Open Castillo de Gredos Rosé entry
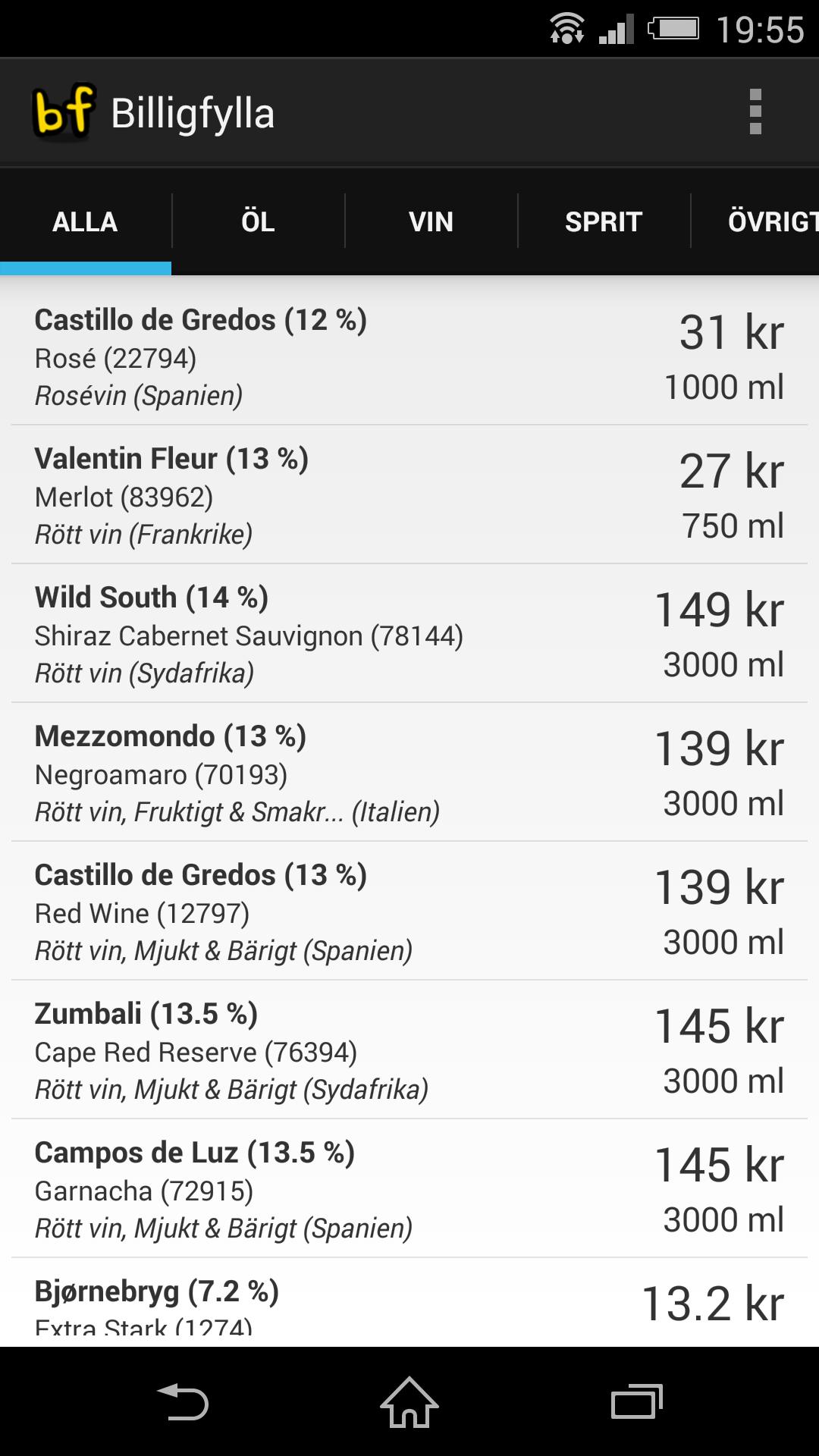819x1456 pixels. coord(409,356)
